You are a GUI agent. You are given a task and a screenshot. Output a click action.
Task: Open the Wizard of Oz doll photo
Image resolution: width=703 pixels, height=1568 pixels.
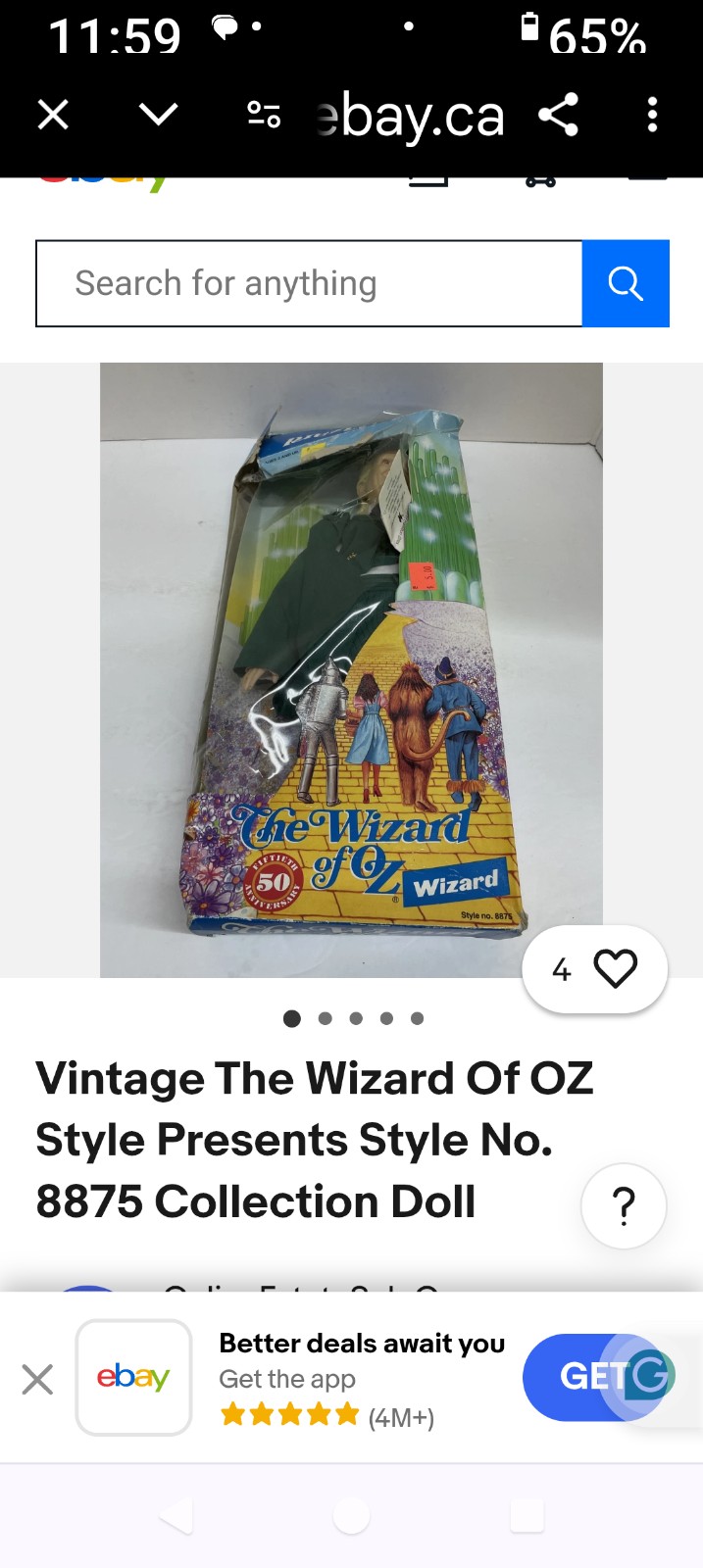point(351,670)
